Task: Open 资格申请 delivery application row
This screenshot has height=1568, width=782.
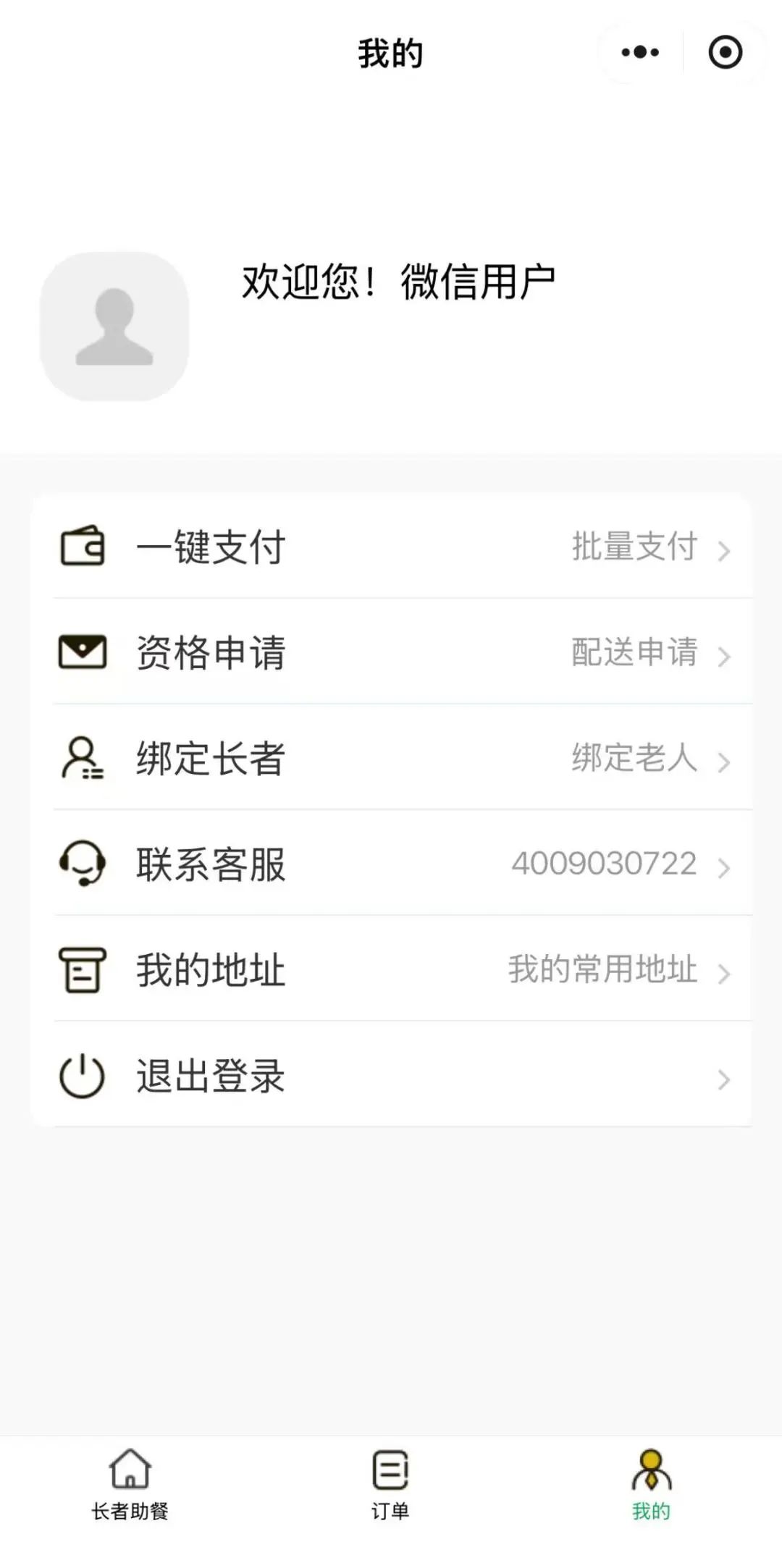Action: click(391, 652)
